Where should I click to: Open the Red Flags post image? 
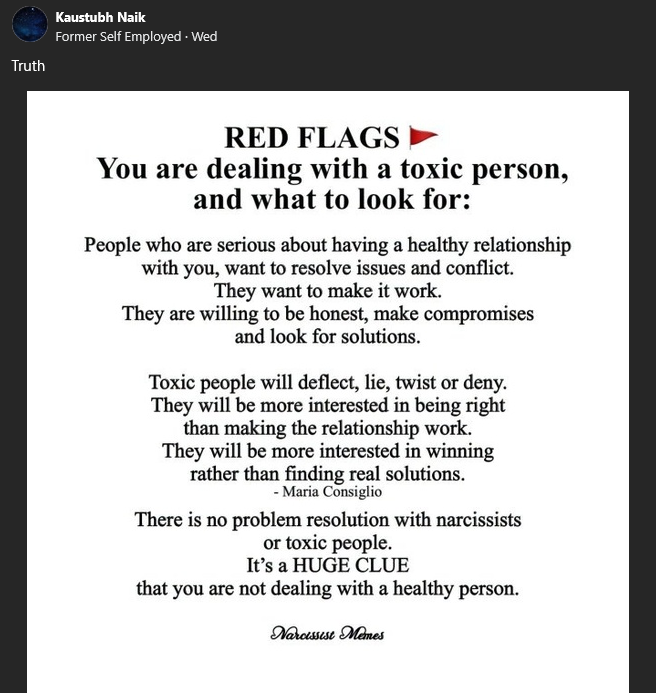(328, 392)
